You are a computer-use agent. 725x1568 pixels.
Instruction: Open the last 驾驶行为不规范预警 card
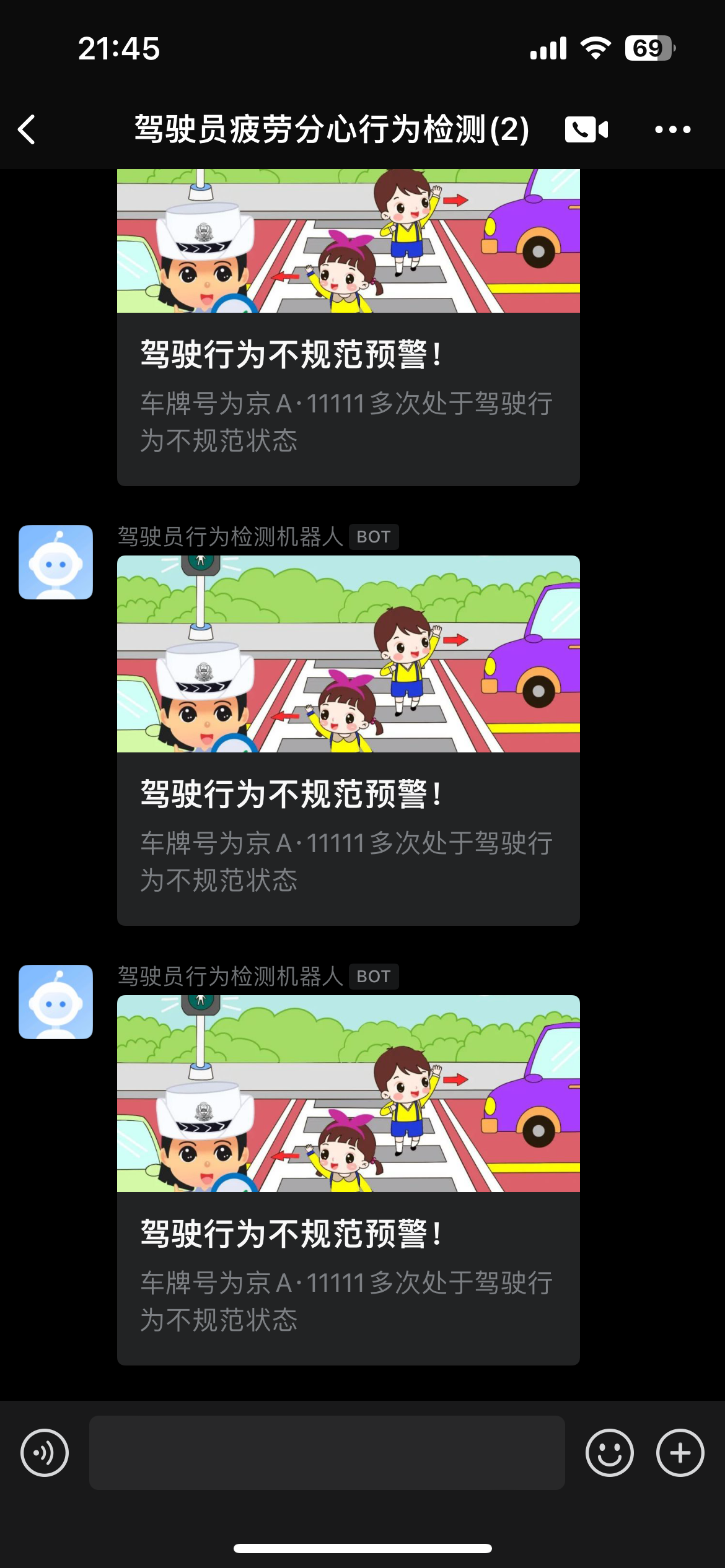348,1180
